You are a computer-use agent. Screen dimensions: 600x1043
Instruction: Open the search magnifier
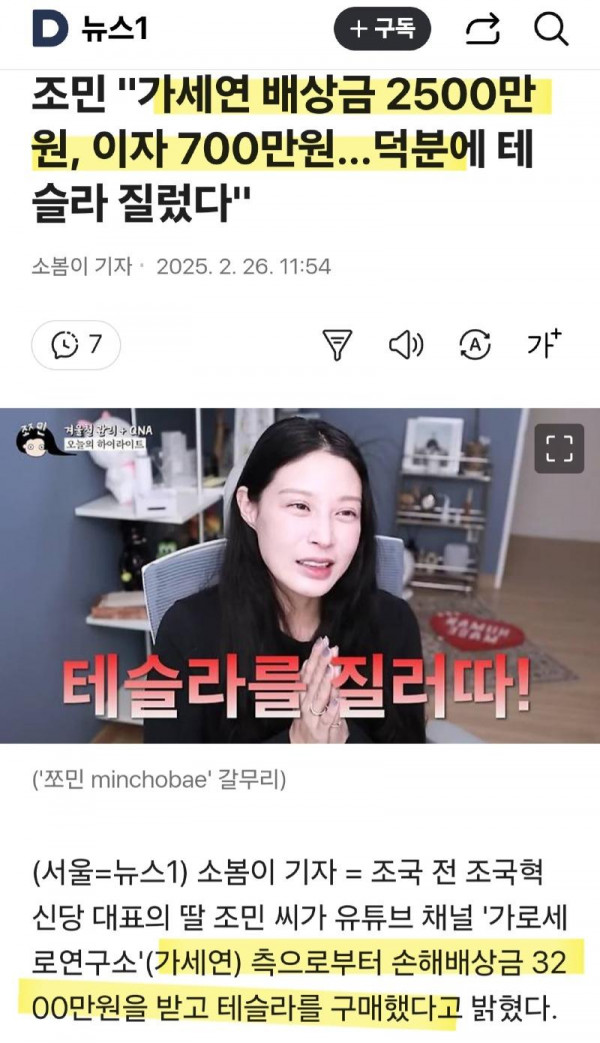(551, 30)
